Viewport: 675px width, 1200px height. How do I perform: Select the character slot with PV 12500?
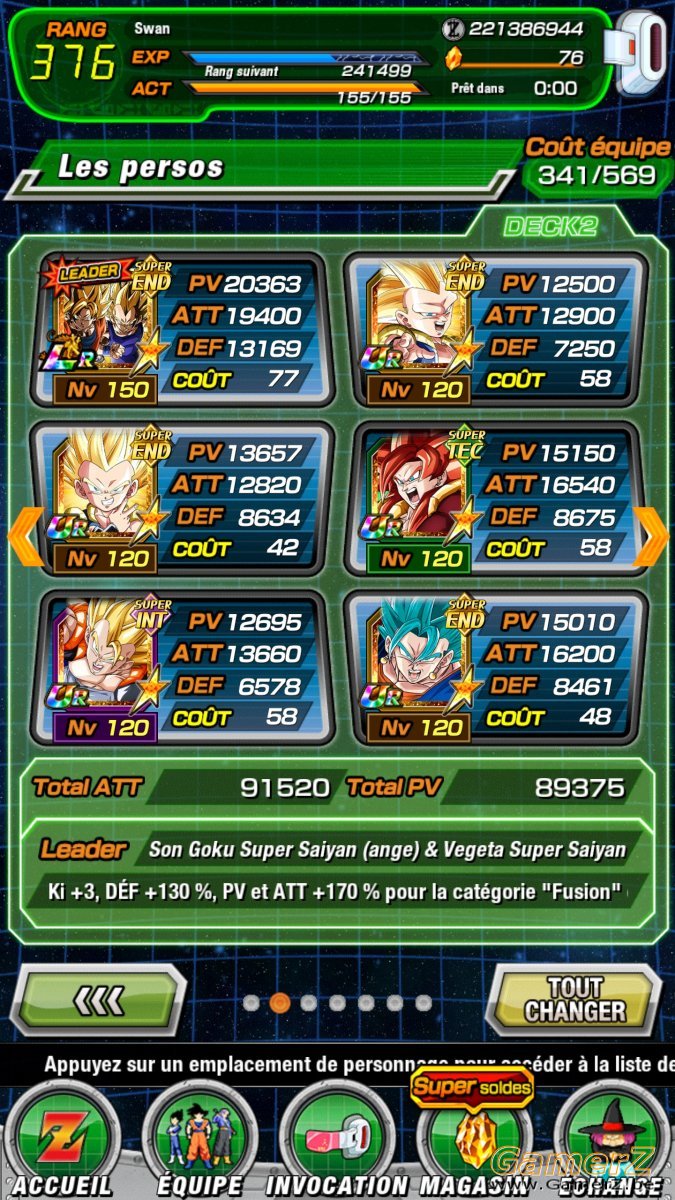click(x=495, y=329)
